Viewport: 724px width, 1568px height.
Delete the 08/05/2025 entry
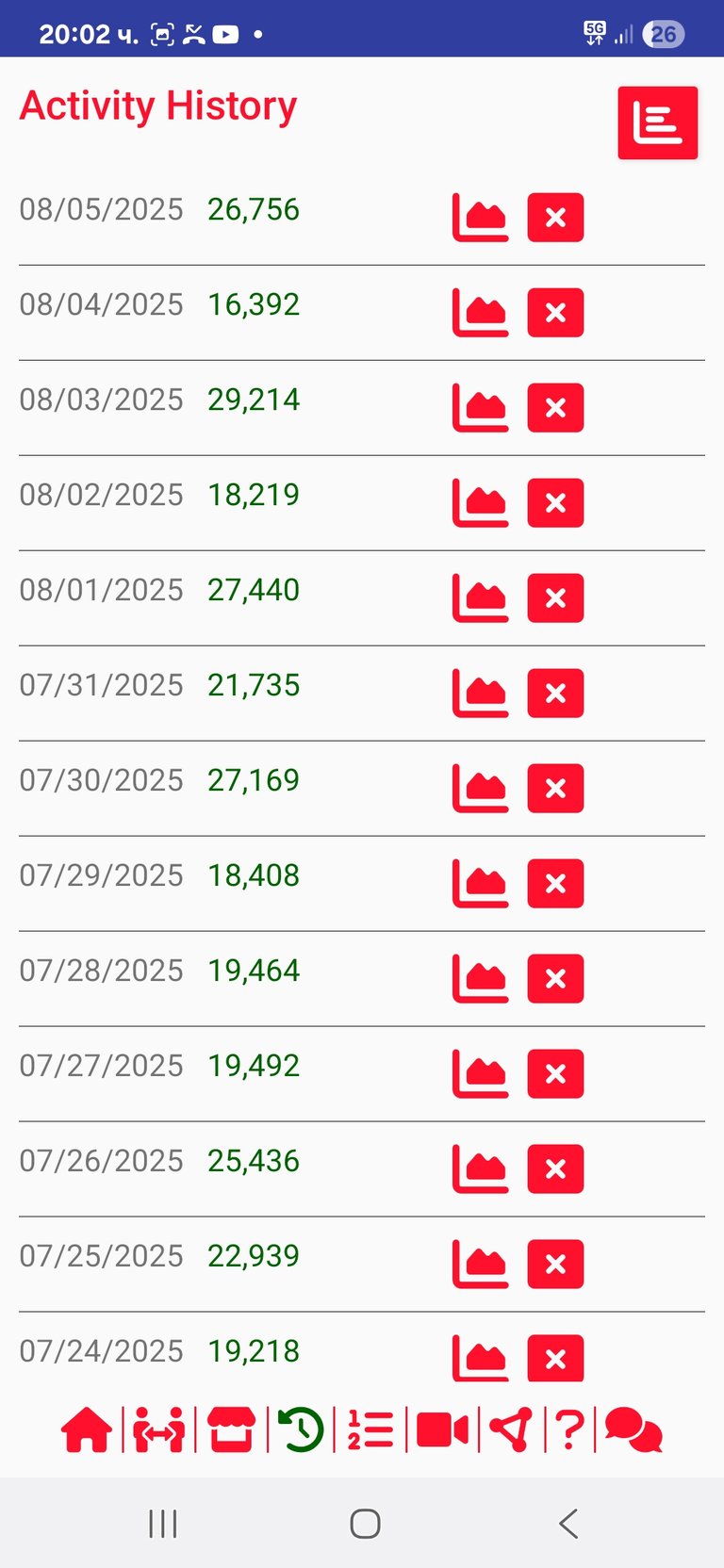(x=555, y=218)
